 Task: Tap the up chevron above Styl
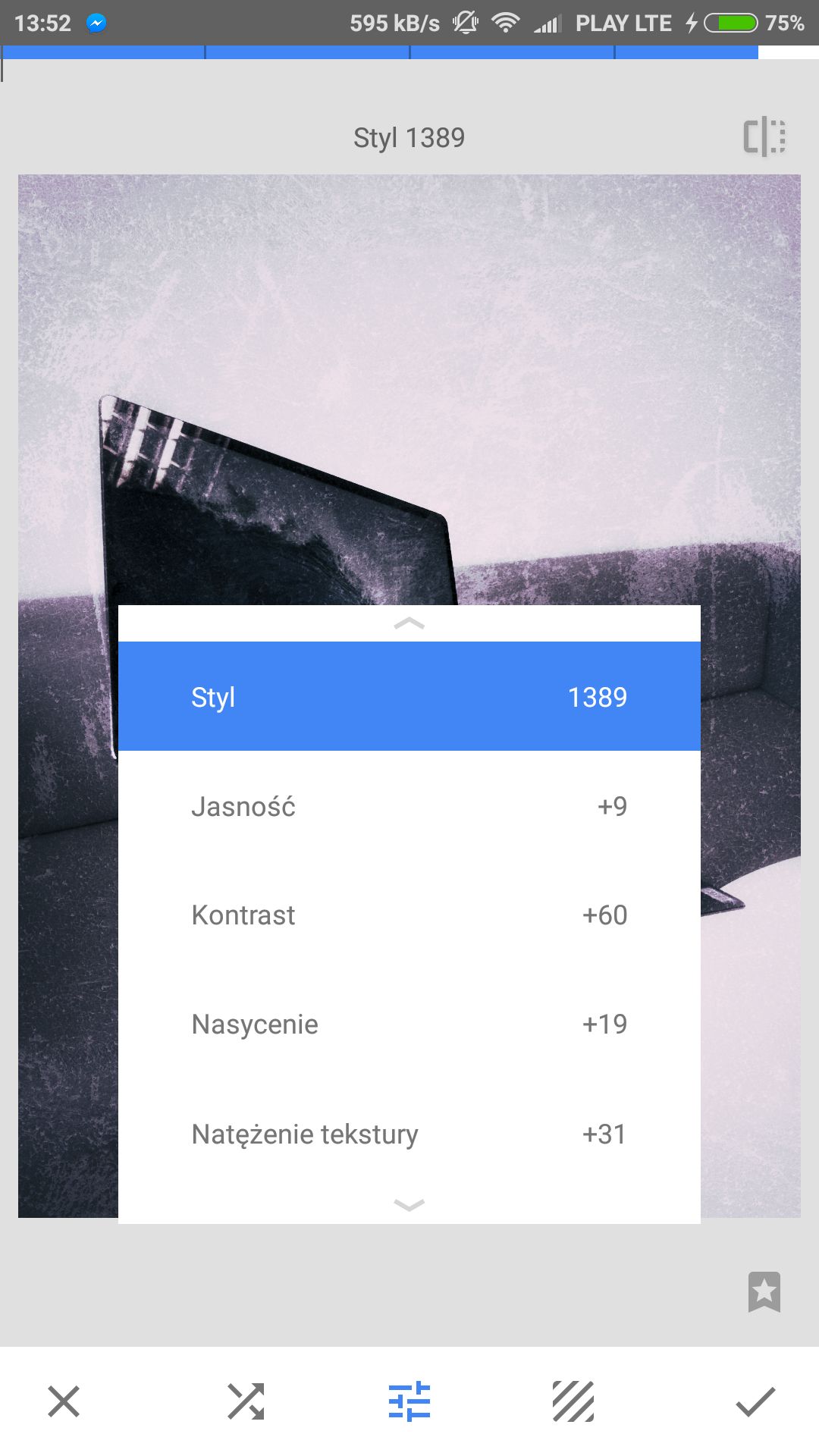409,624
